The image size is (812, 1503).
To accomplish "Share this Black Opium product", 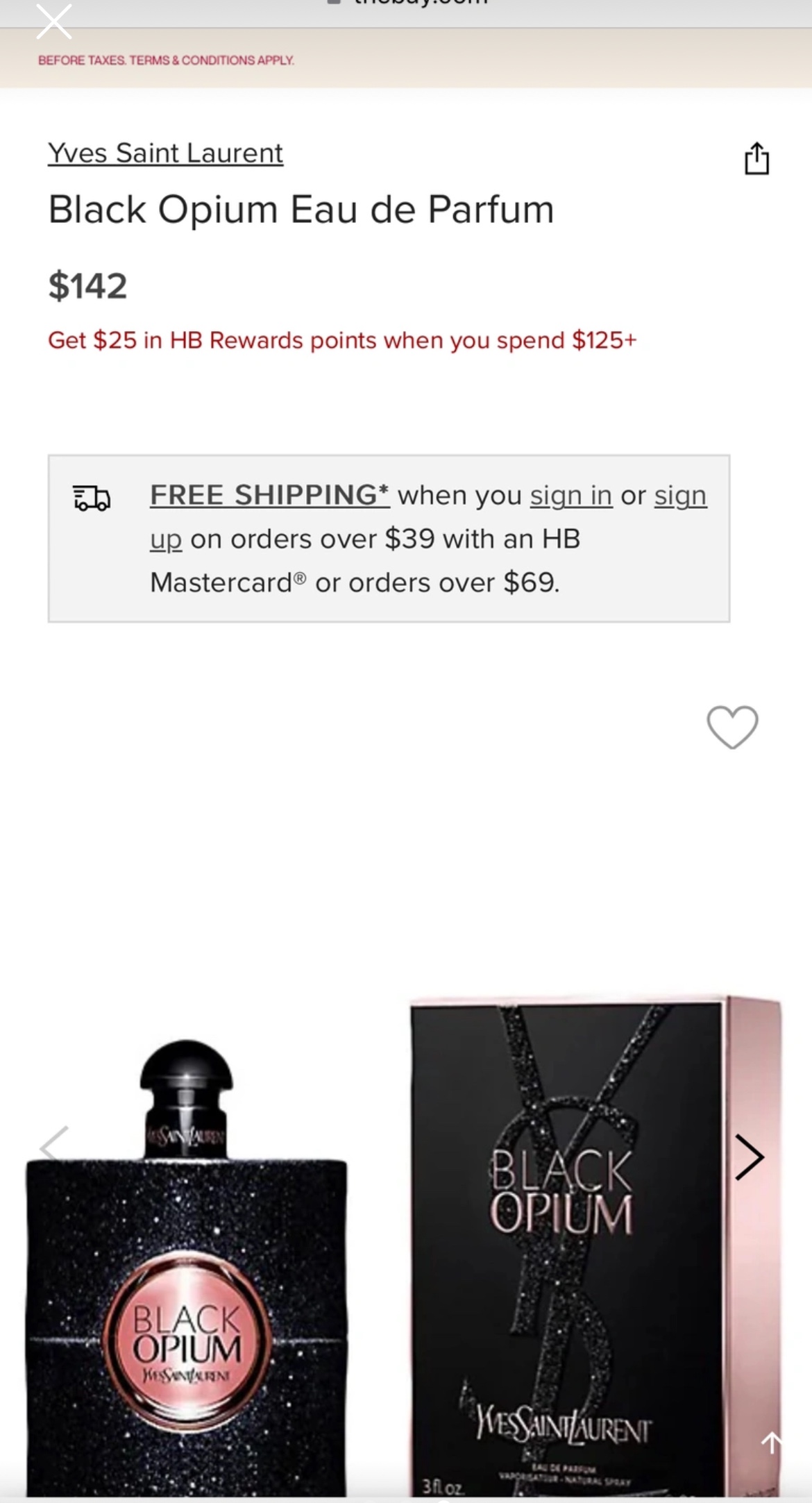I will (756, 159).
